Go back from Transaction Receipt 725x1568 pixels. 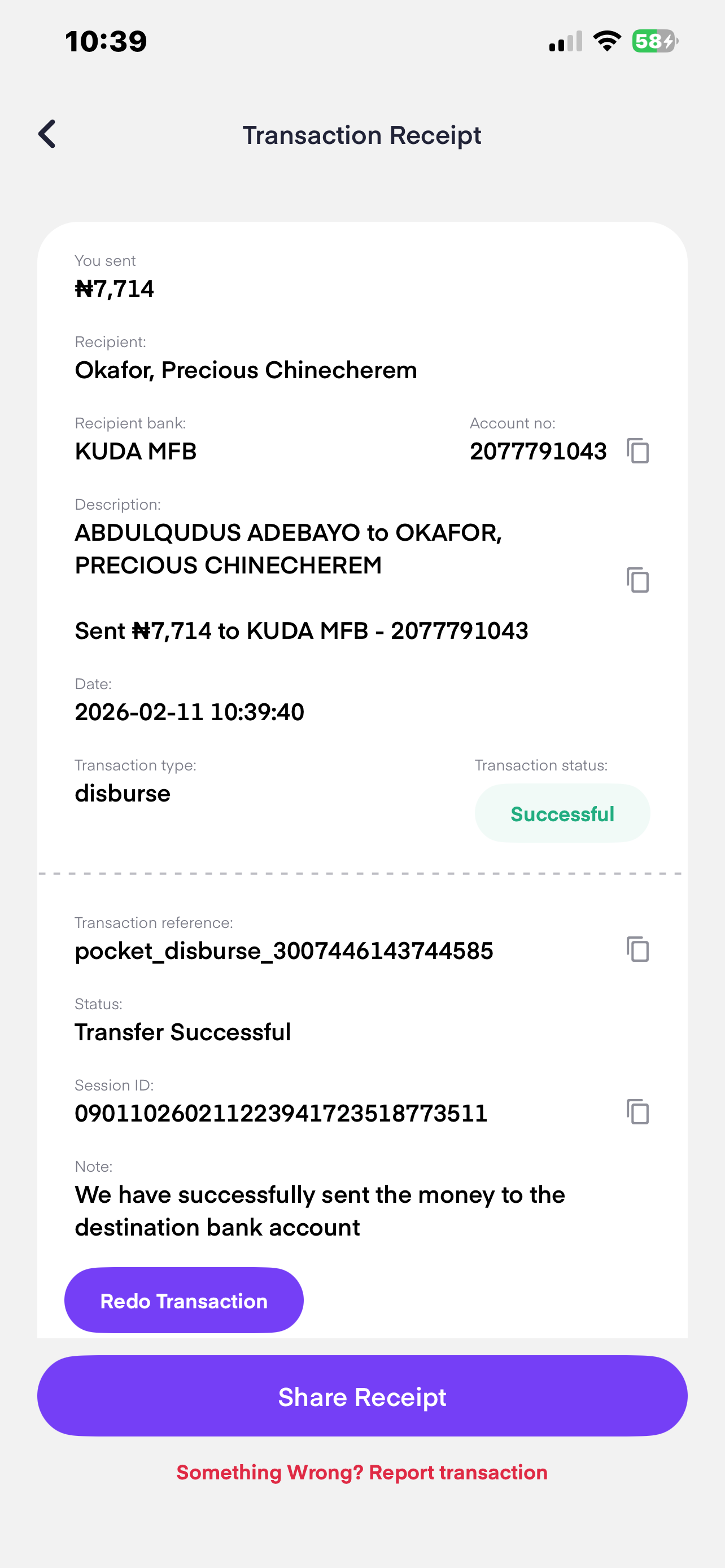point(47,134)
